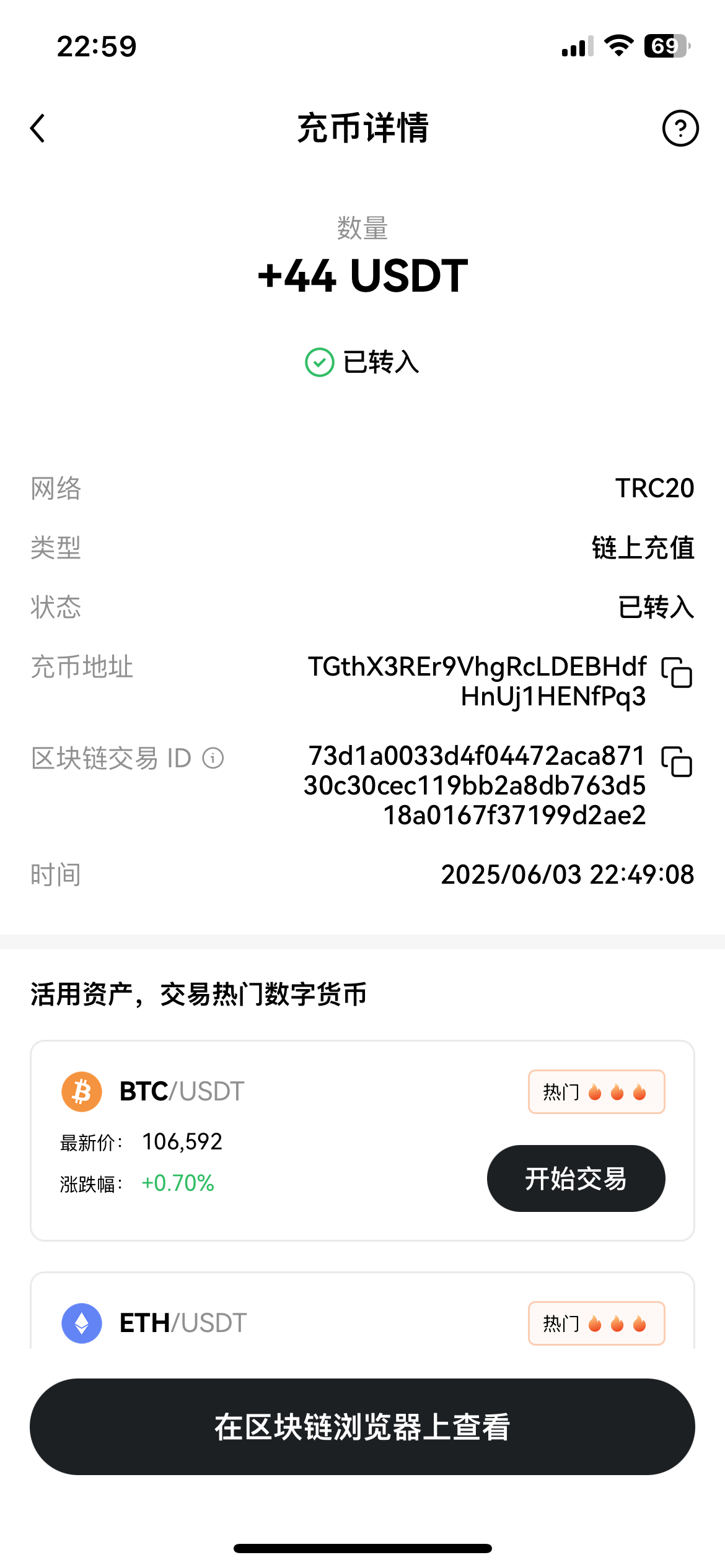Show info about blockchain transaction ID
This screenshot has height=1568, width=725.
click(x=213, y=758)
